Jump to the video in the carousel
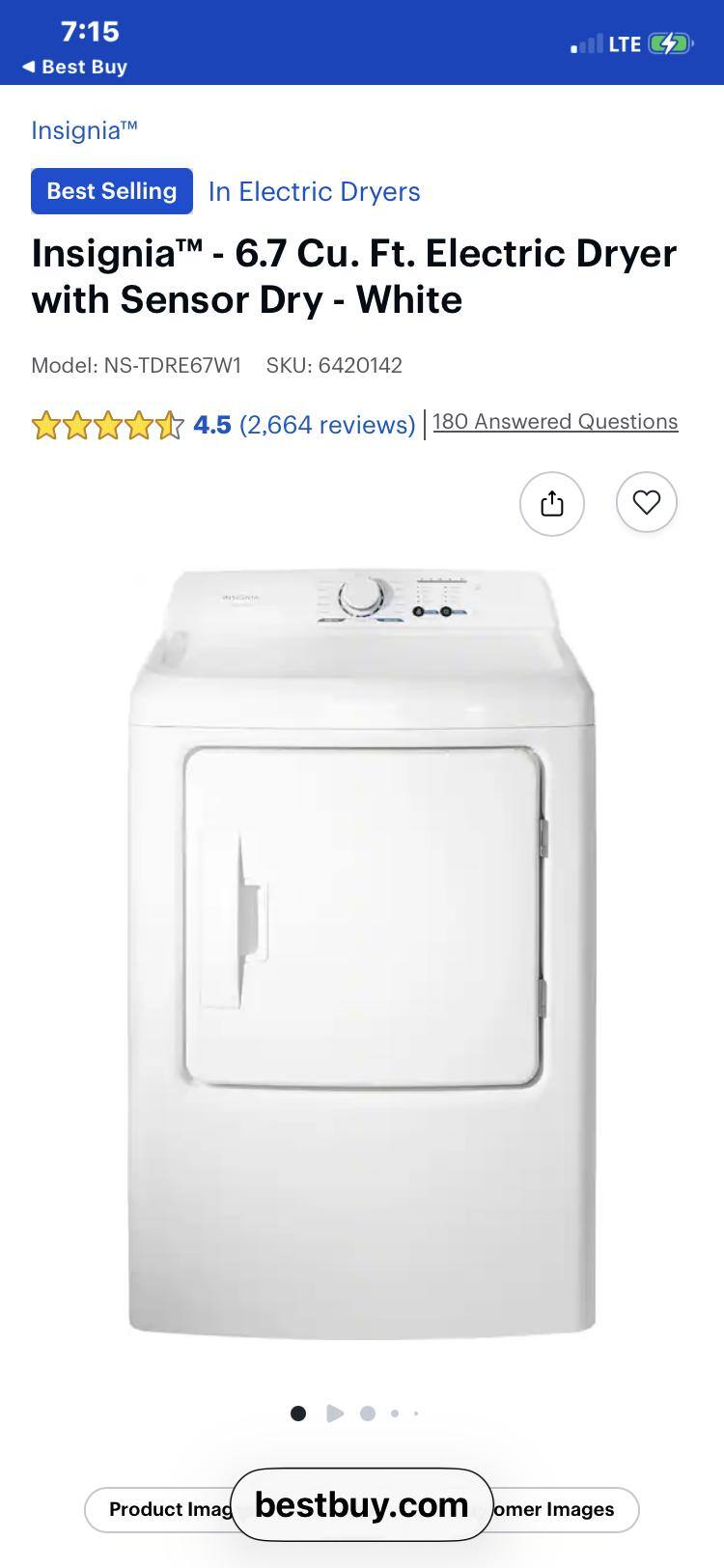Screen dimensions: 724x1568 335,1414
